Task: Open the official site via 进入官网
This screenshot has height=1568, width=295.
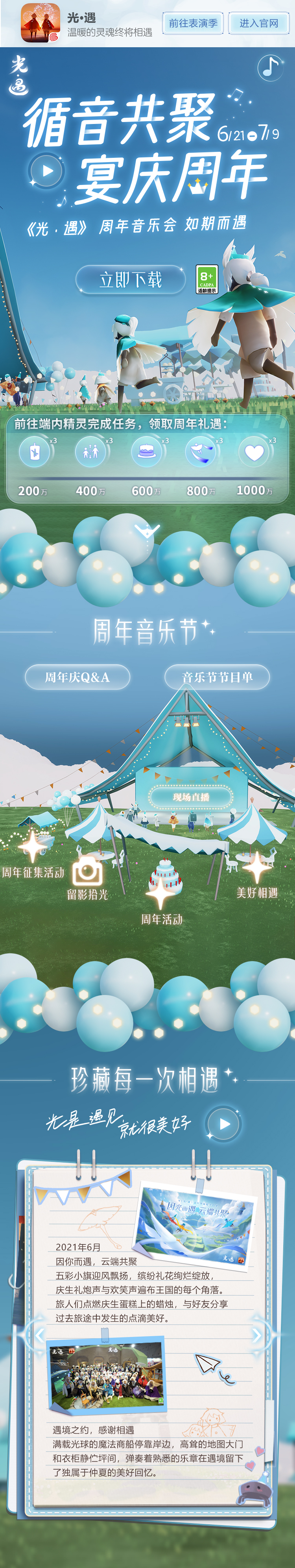Action: 258,23
